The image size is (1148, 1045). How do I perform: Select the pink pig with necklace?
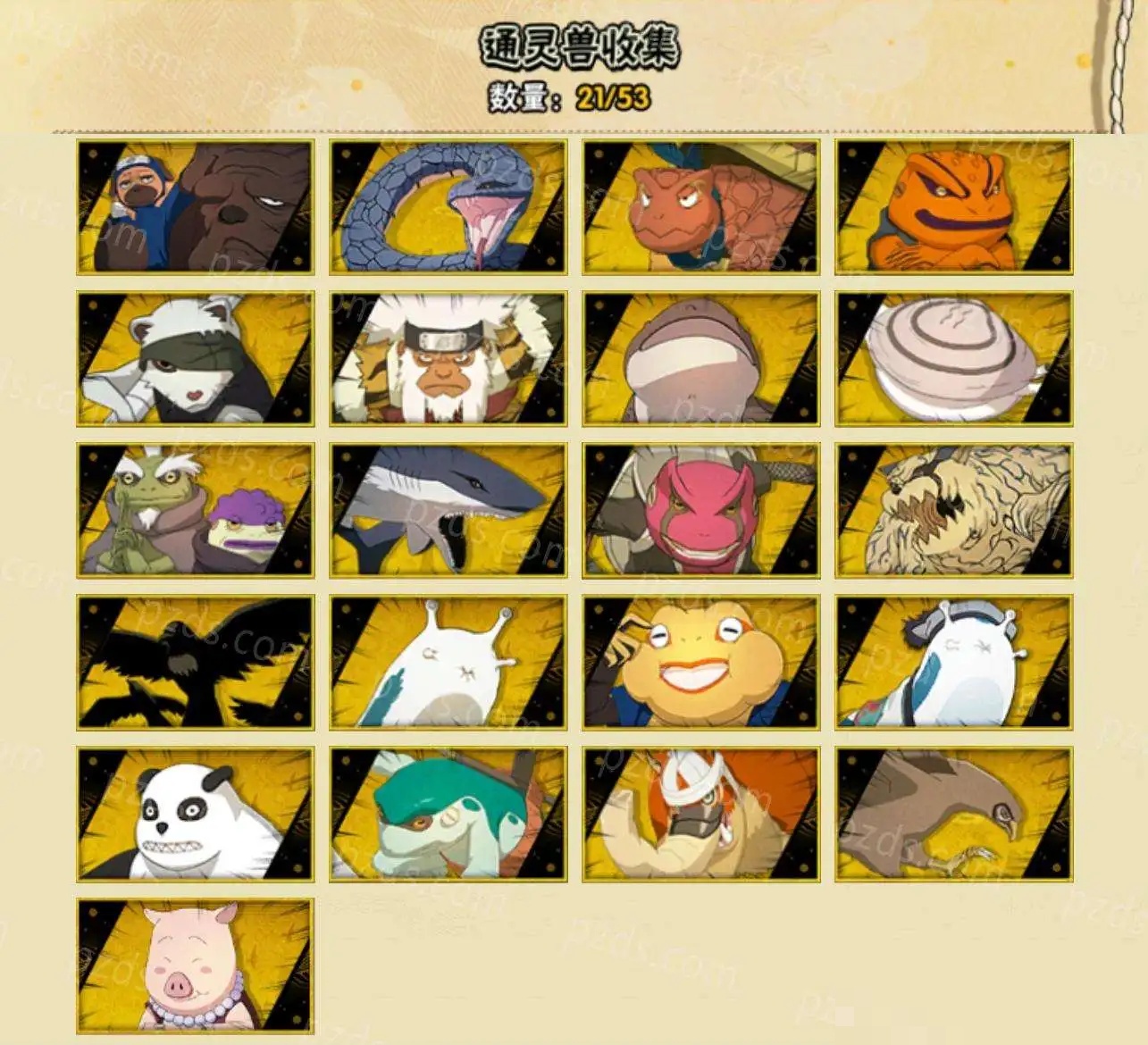point(195,966)
